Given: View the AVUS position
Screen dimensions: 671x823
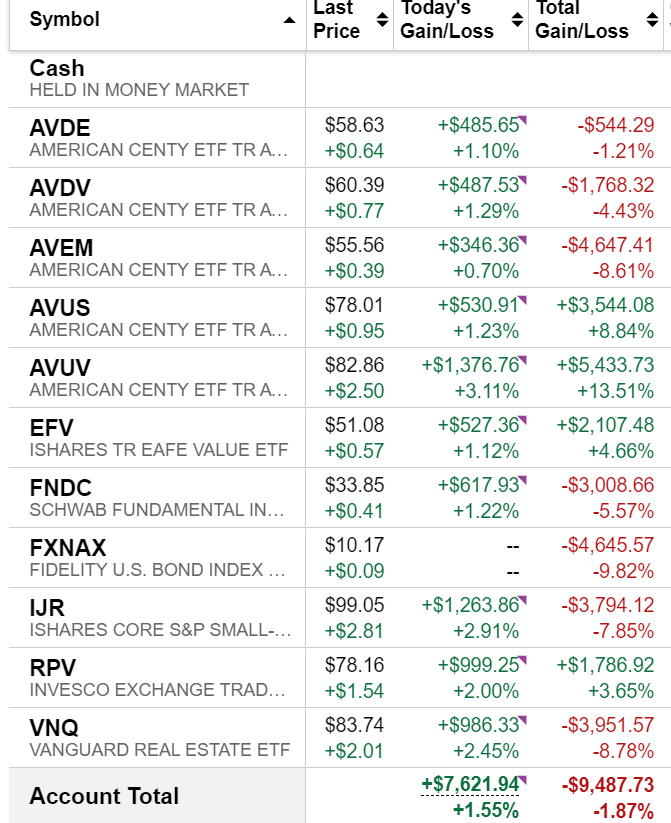Looking at the screenshot, I should (x=60, y=308).
